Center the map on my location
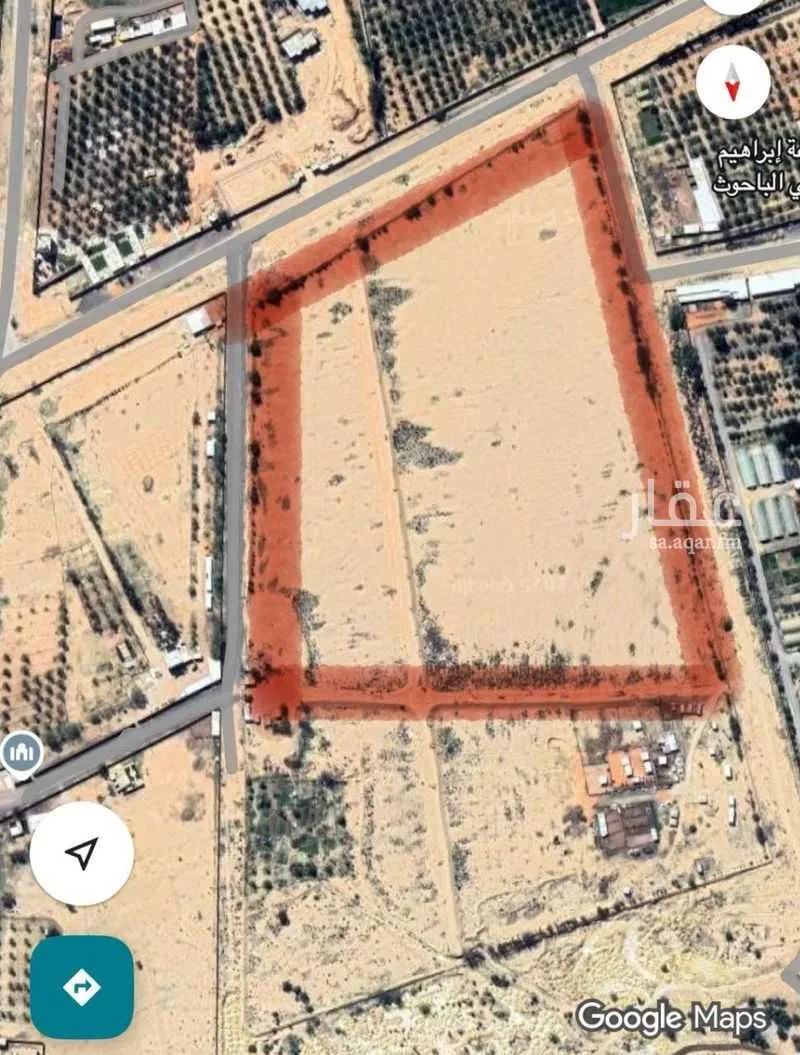 pyautogui.click(x=82, y=853)
